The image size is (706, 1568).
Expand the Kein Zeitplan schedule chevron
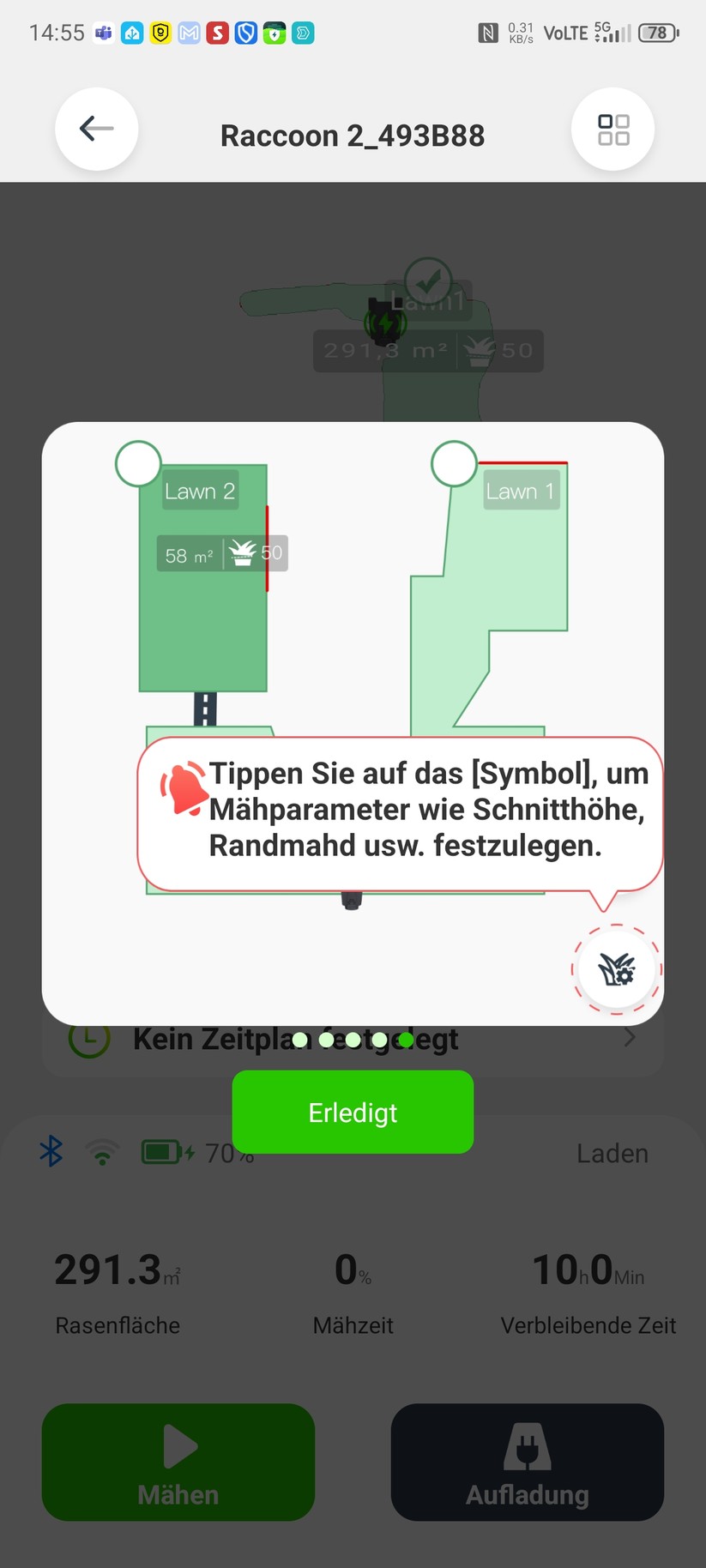(x=631, y=1038)
